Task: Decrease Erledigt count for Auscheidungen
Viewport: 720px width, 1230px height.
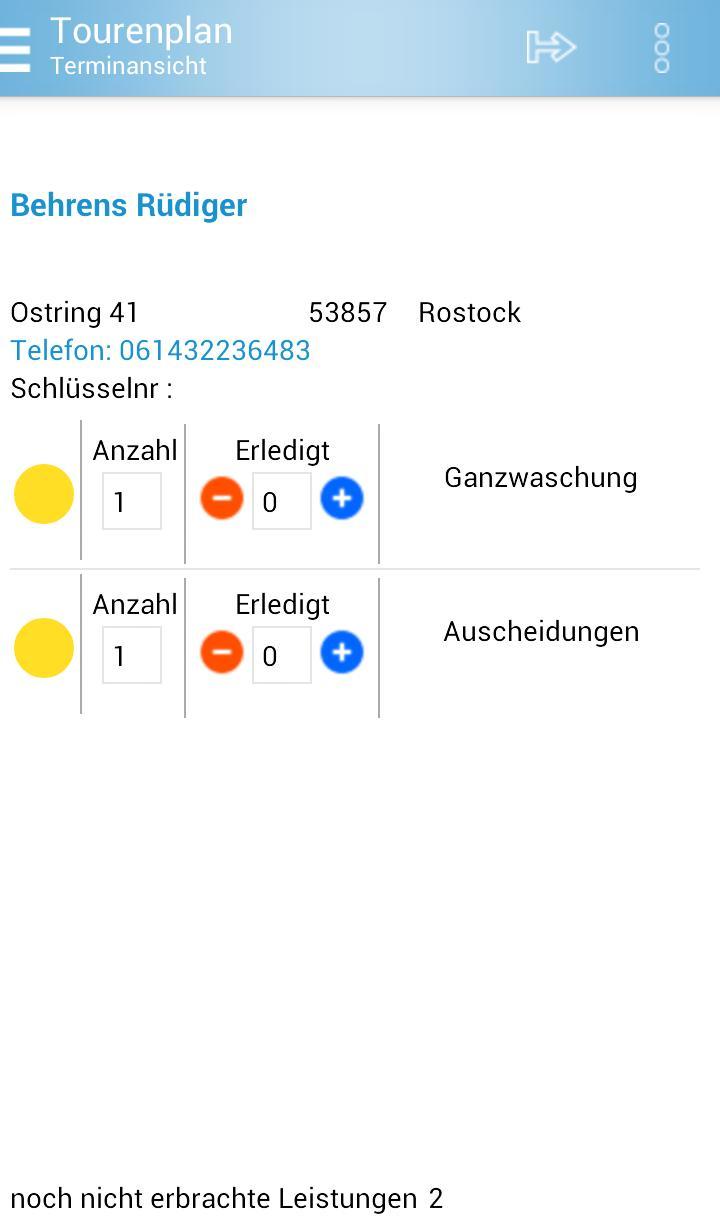Action: tap(222, 651)
